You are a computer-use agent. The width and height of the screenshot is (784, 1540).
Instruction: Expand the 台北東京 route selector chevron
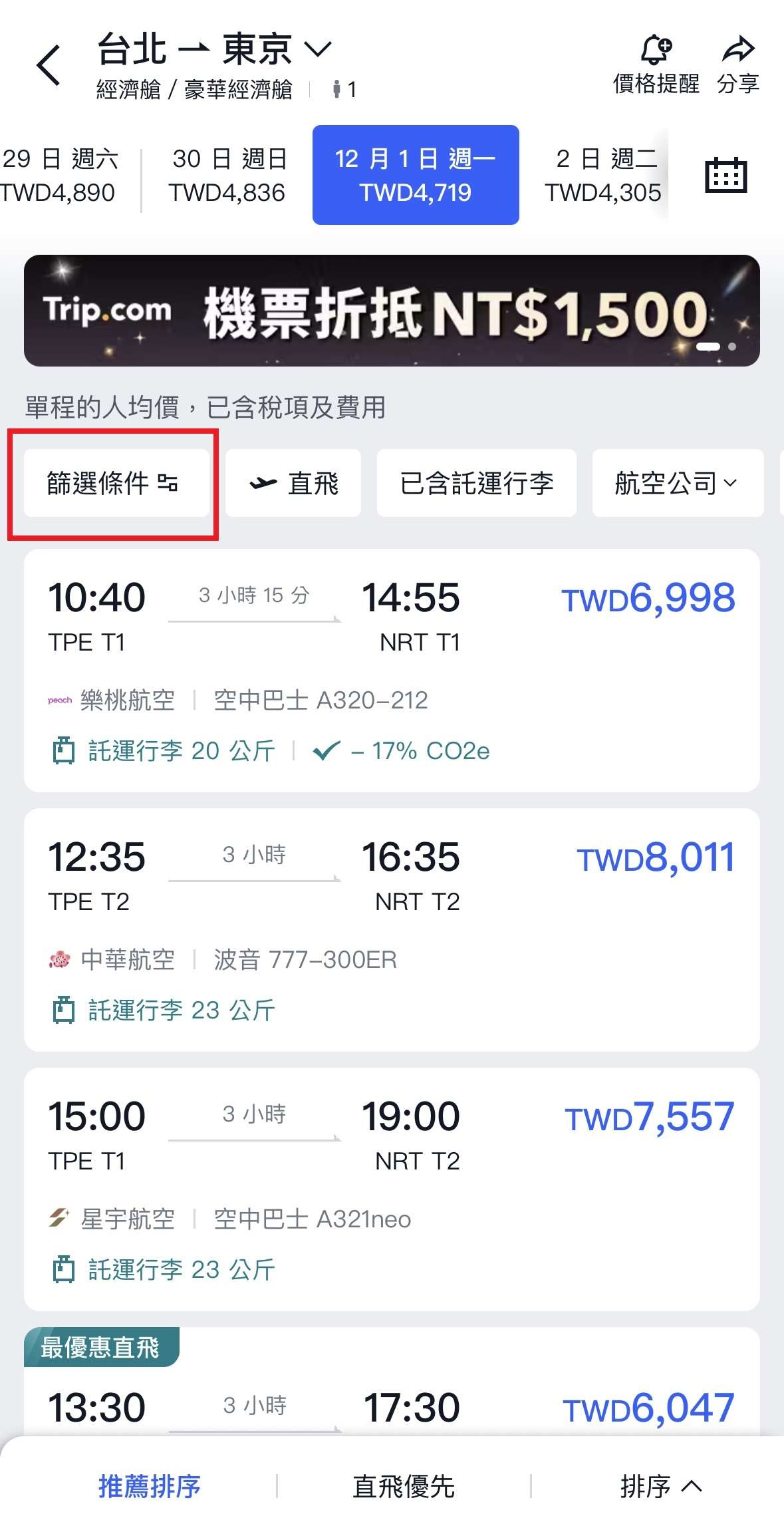[x=319, y=48]
